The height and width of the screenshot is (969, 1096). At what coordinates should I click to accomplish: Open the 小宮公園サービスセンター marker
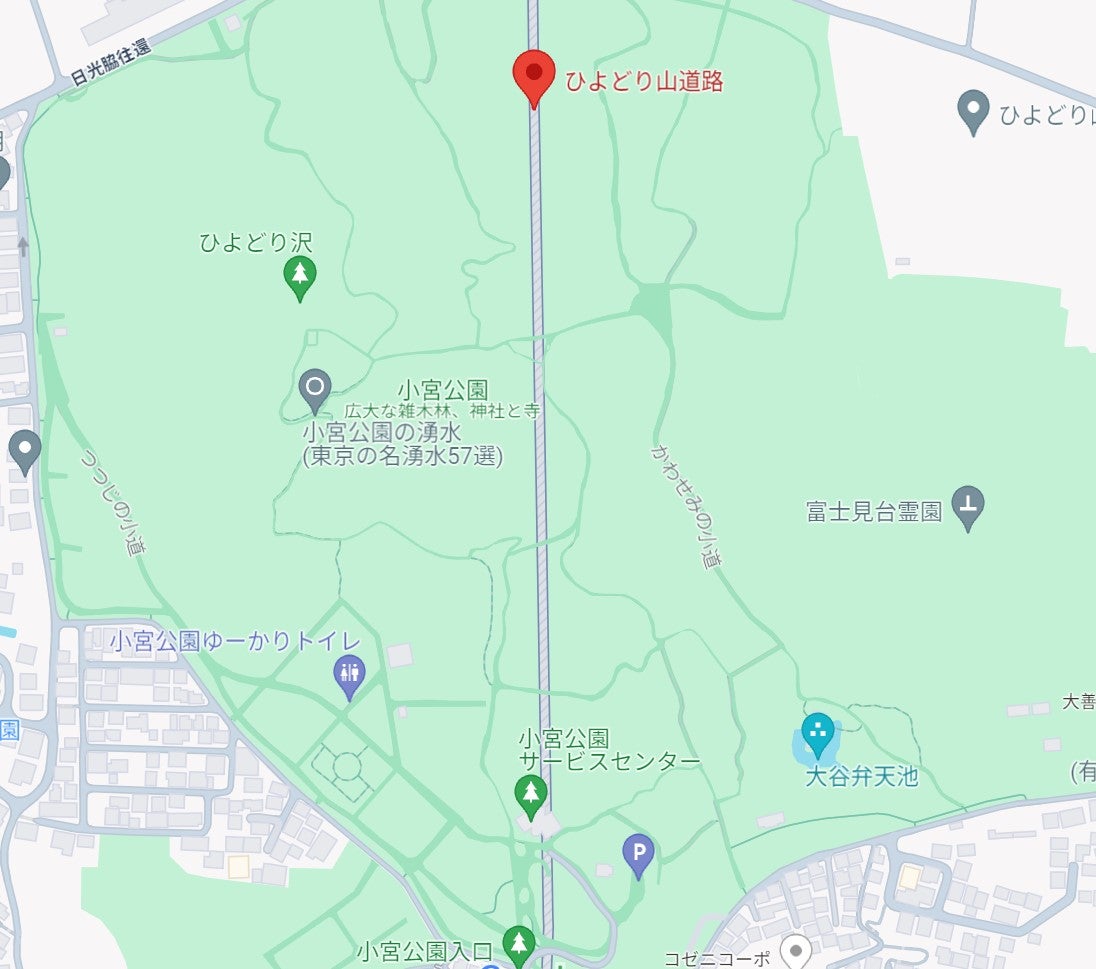click(x=530, y=795)
